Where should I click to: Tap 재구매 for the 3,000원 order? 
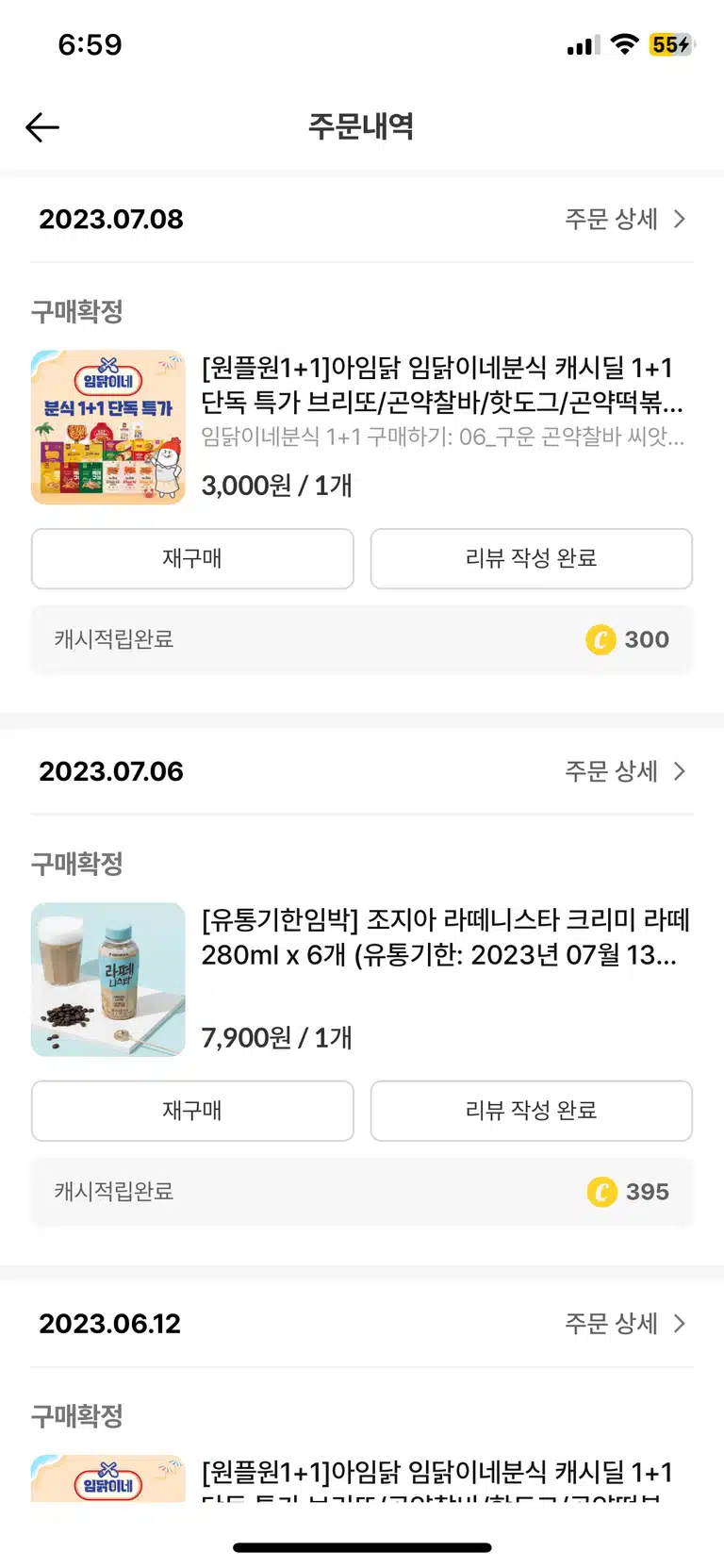[x=192, y=558]
